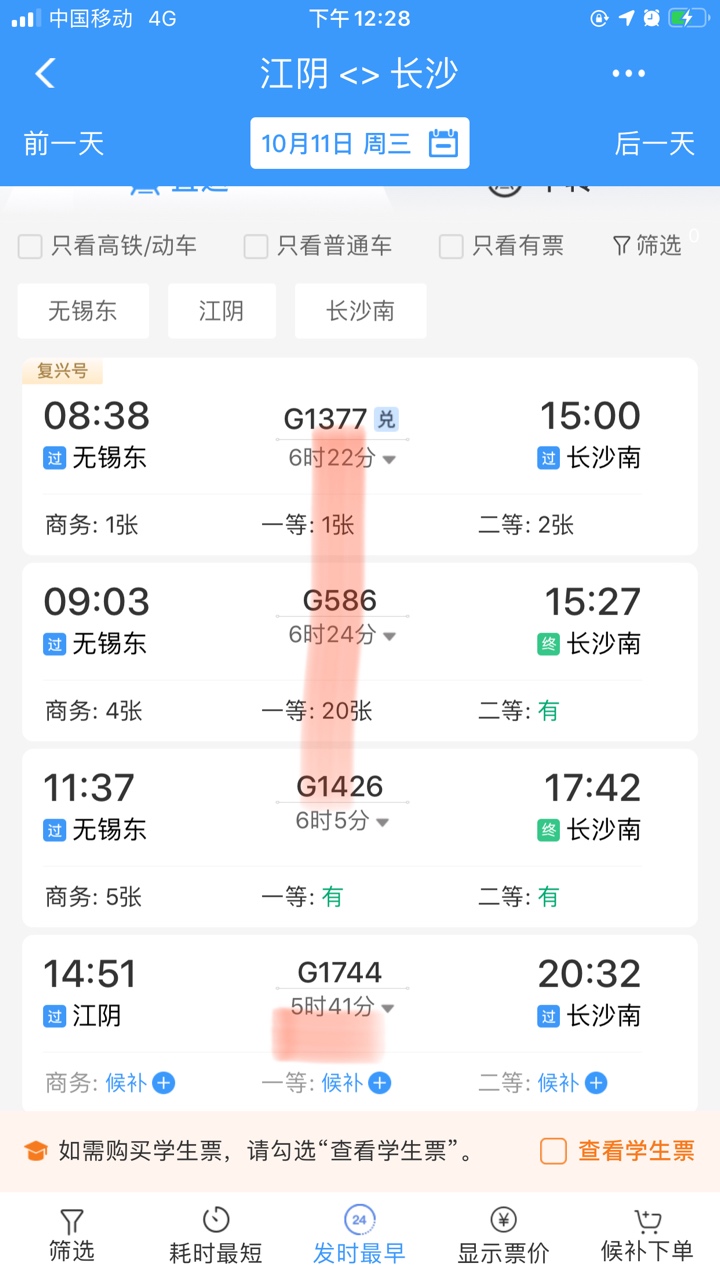Go to the next day (后一天)
This screenshot has width=720, height=1280.
point(654,144)
